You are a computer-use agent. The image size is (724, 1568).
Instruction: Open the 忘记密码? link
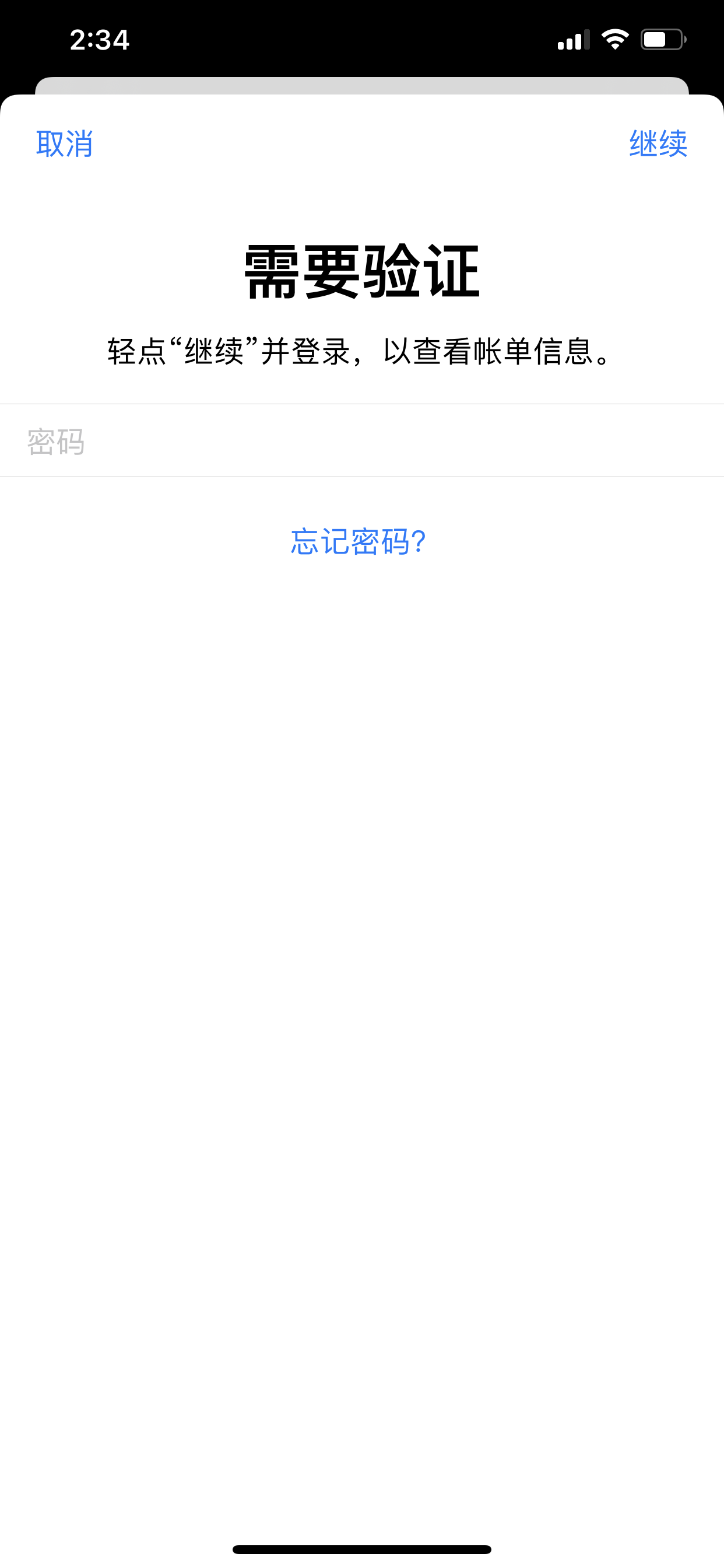359,541
